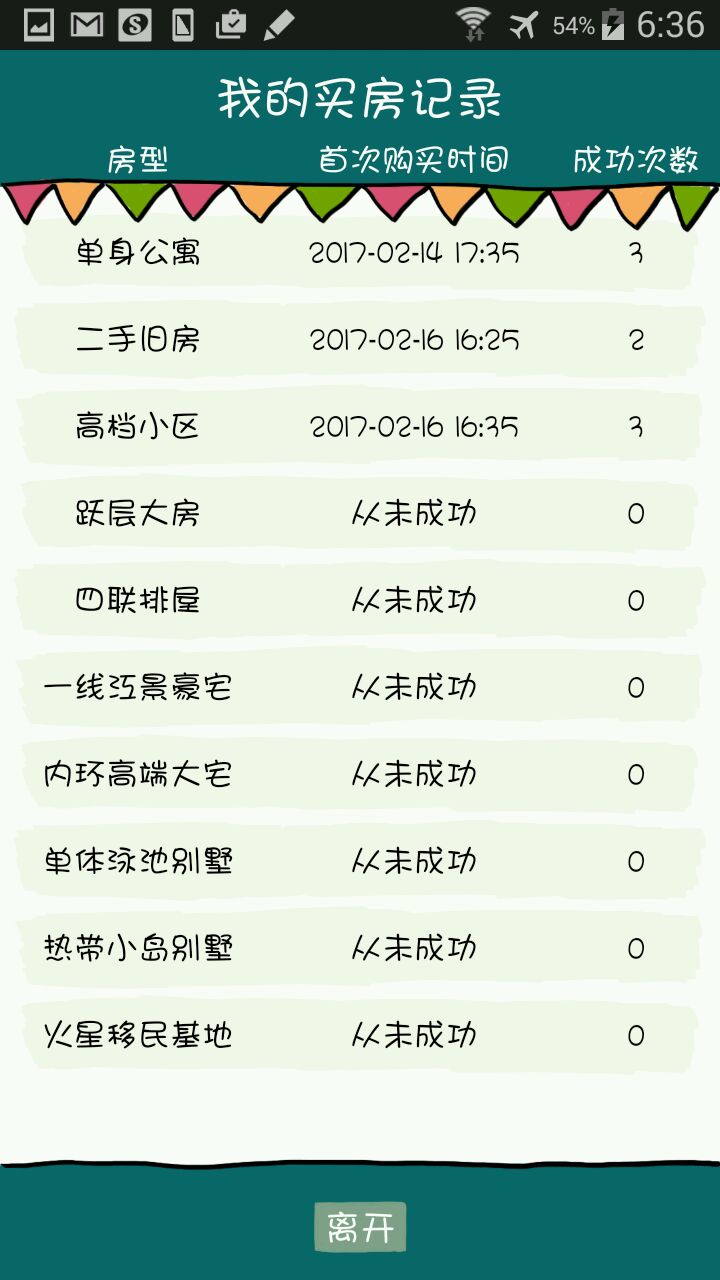The image size is (720, 1280).
Task: Tap the 离开 button to leave
Action: [x=360, y=1227]
